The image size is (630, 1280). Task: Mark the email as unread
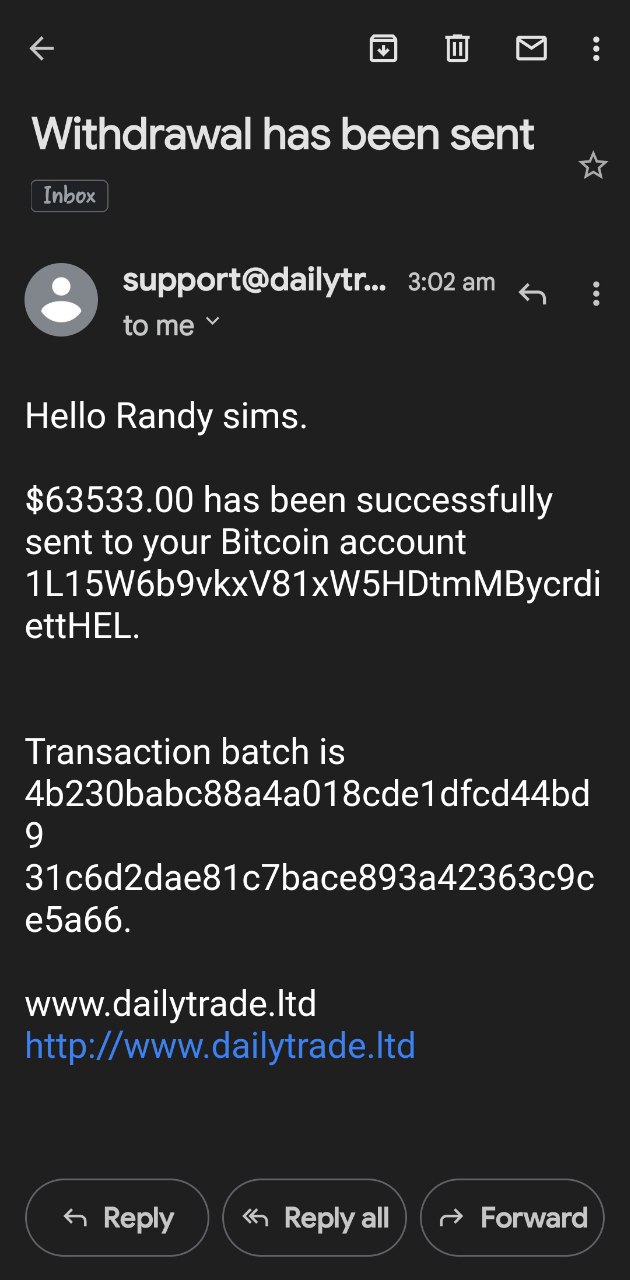531,48
